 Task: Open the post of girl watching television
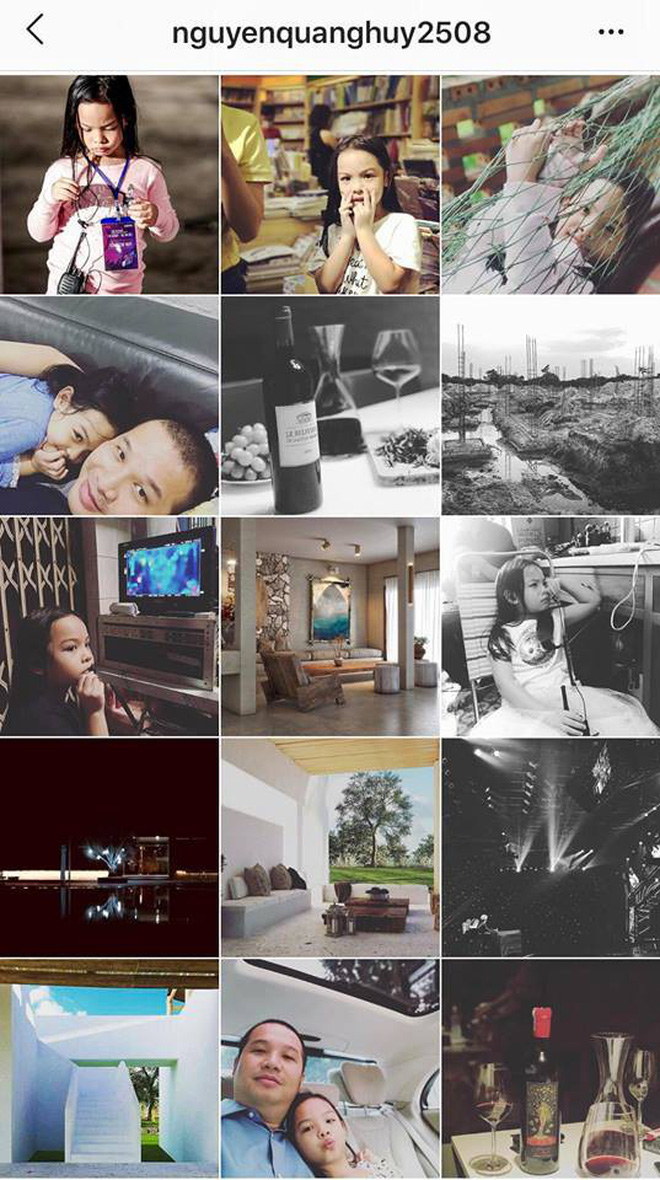pos(109,626)
